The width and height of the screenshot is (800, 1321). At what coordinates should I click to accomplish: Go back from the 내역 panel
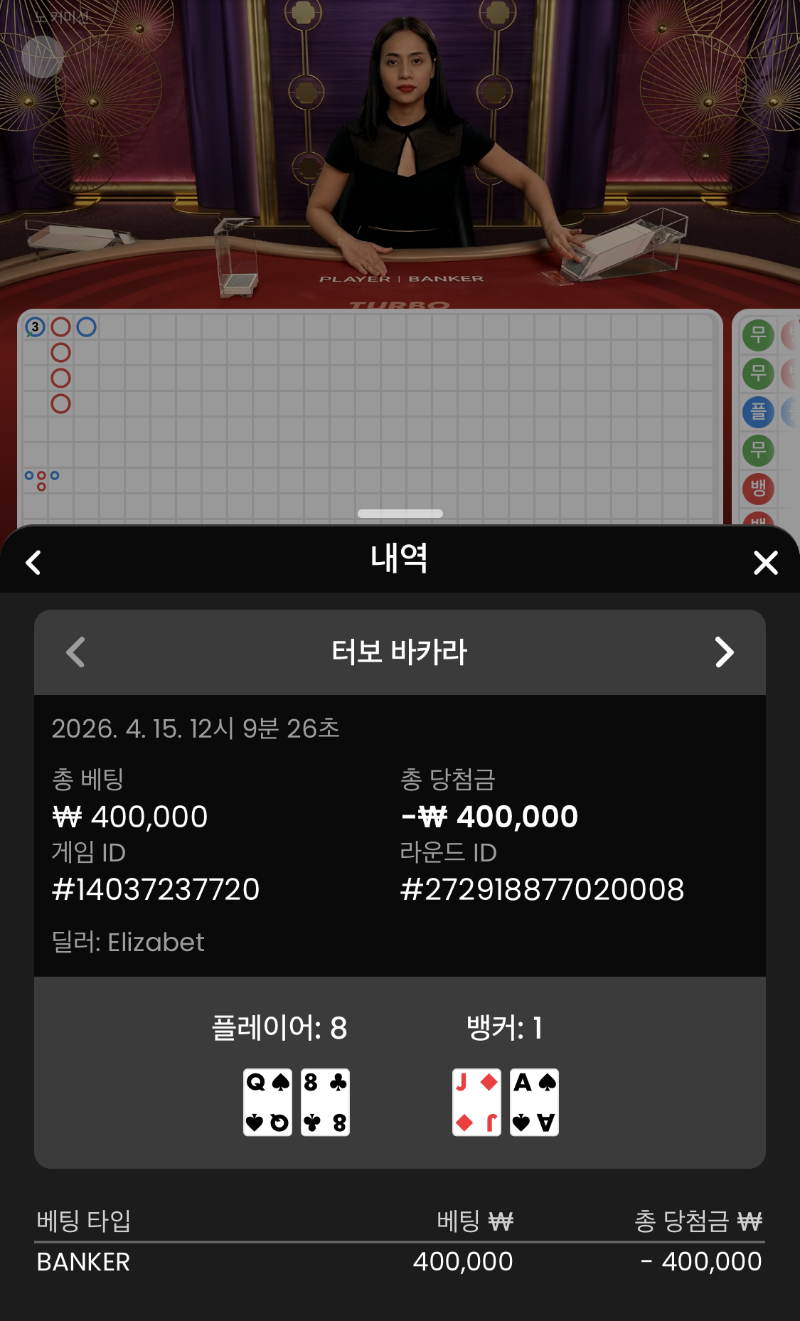pyautogui.click(x=34, y=562)
